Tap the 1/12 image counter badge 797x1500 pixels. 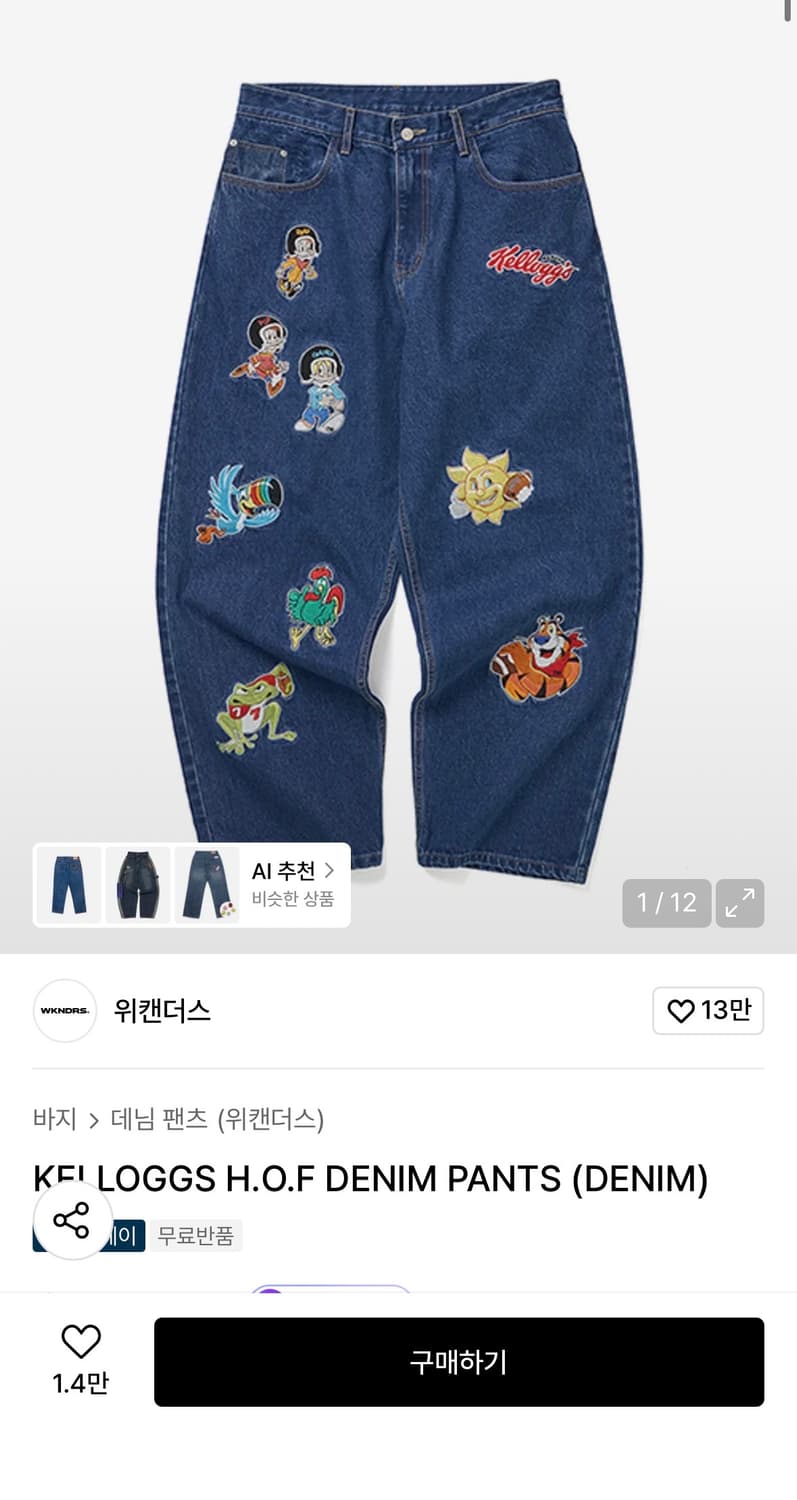pos(666,903)
